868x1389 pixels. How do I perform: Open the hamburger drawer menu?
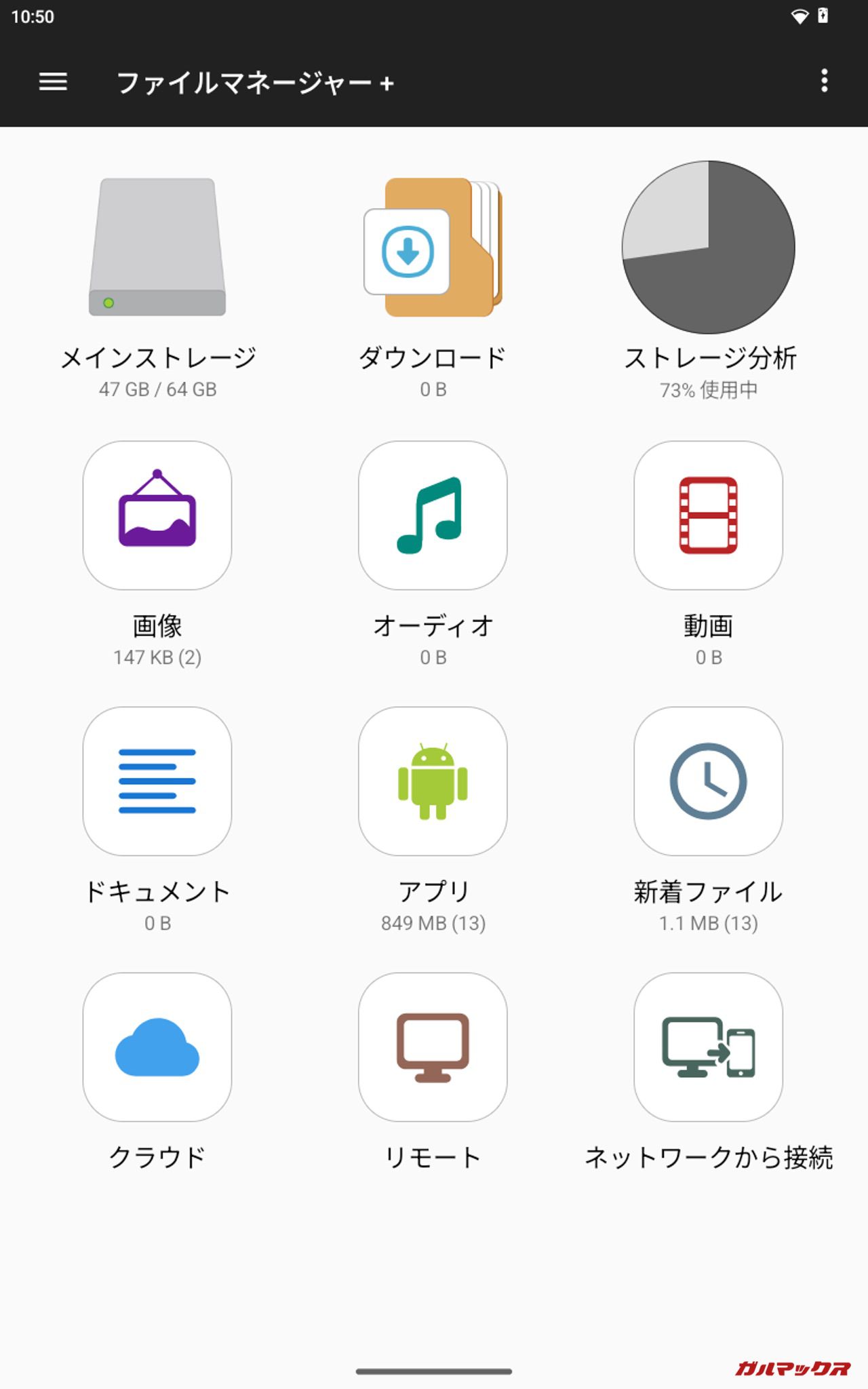(x=53, y=81)
